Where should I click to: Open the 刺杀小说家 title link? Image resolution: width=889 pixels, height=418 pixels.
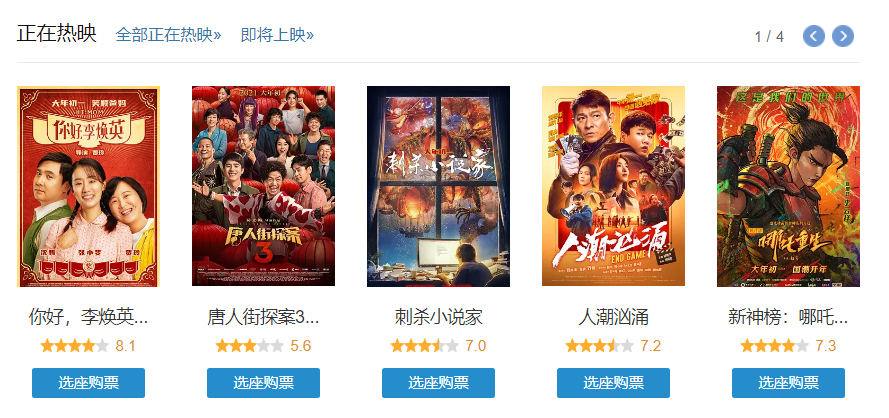pyautogui.click(x=438, y=318)
